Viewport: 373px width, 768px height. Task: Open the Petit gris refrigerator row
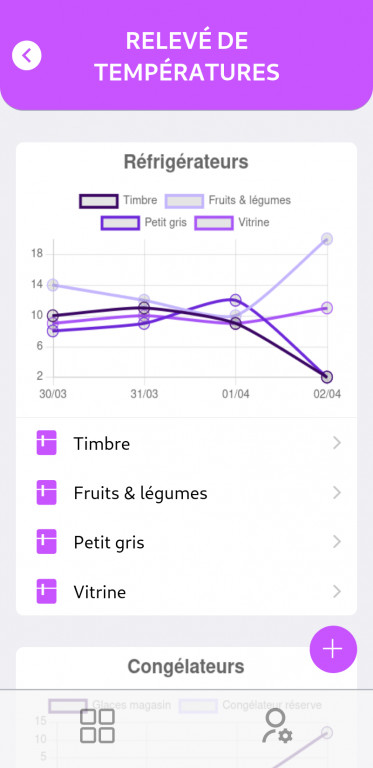click(186, 542)
